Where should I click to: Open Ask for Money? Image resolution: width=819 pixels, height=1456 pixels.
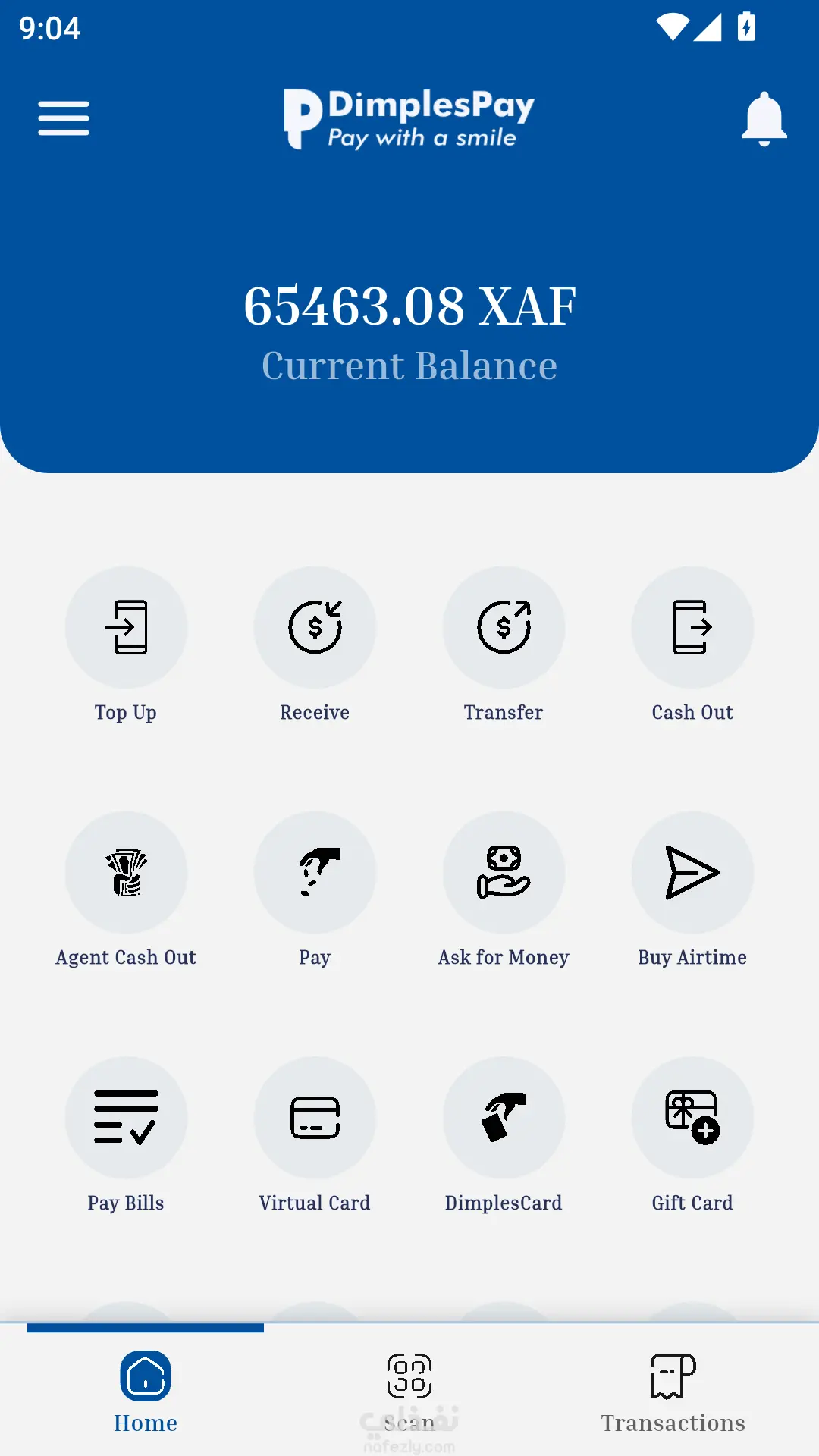click(504, 872)
